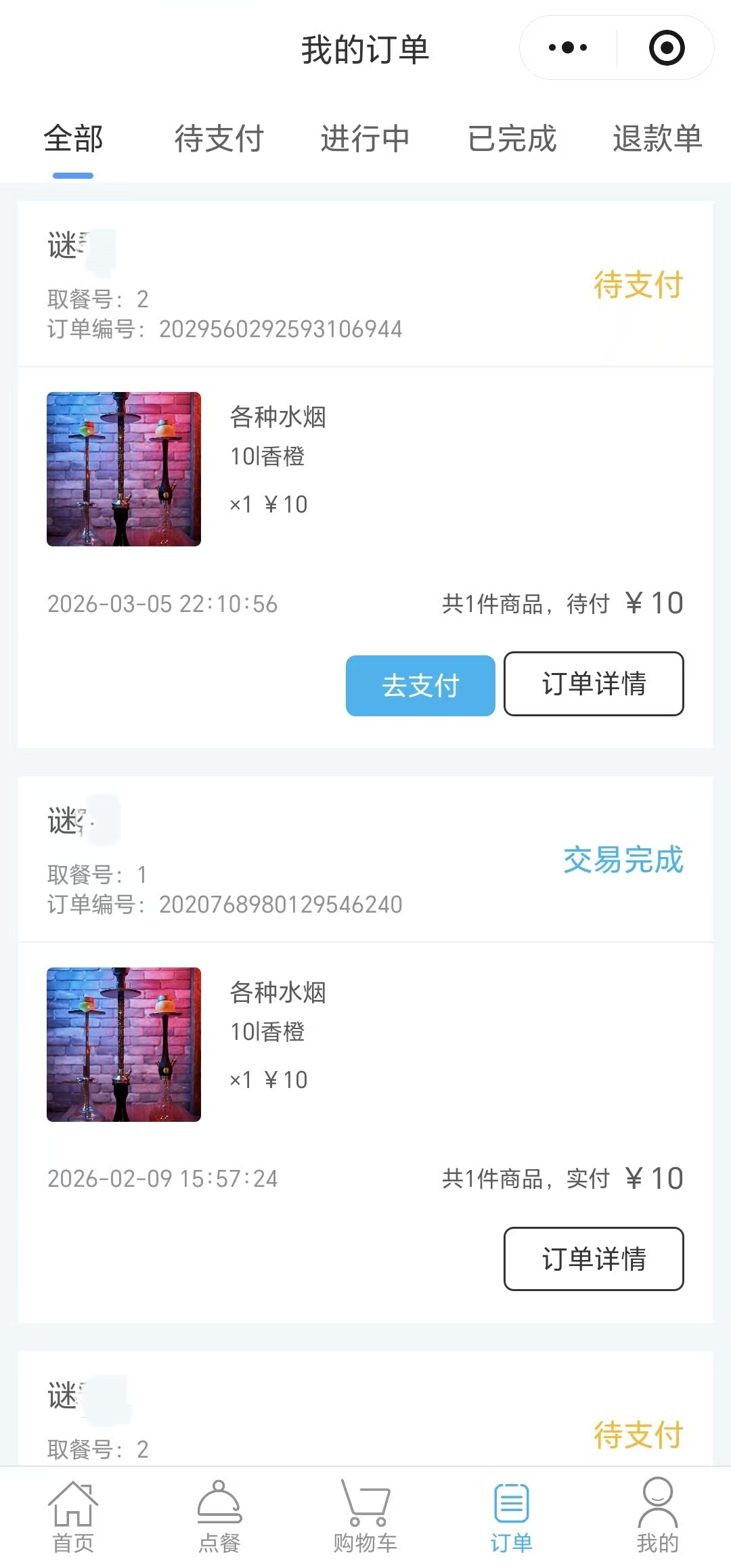Select the 全部 orders tab

[73, 139]
